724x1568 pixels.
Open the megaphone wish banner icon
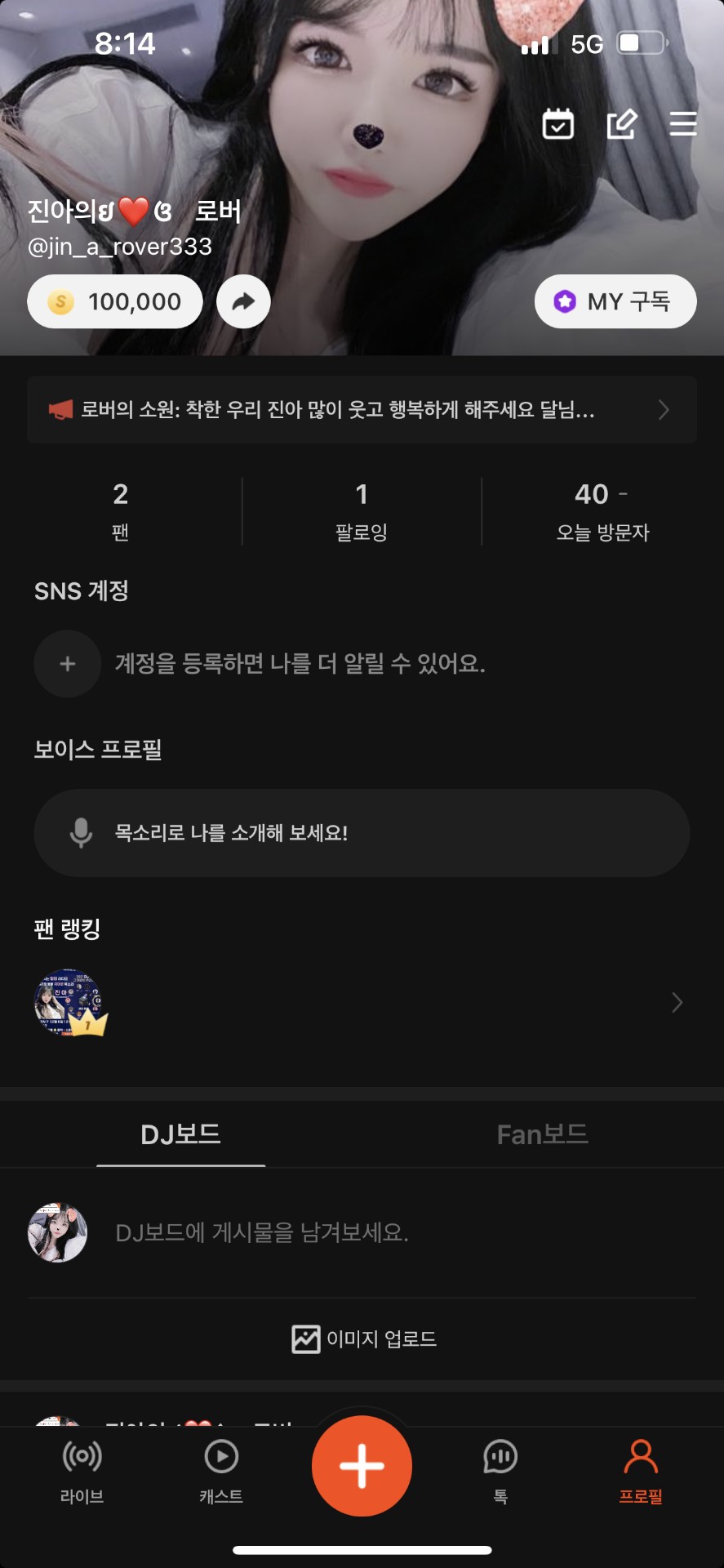[x=61, y=411]
